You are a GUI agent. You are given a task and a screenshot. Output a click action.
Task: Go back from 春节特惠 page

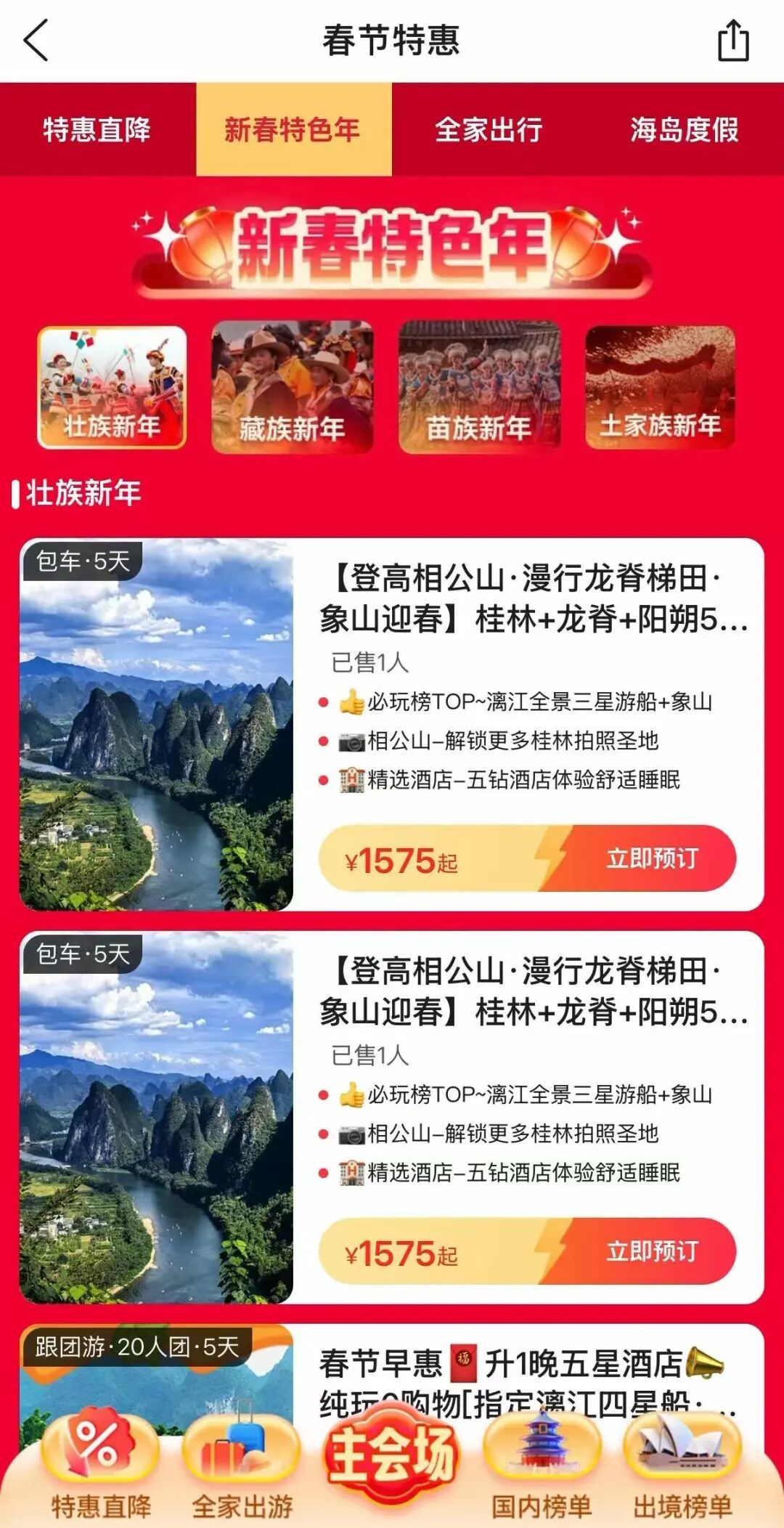pyautogui.click(x=36, y=40)
